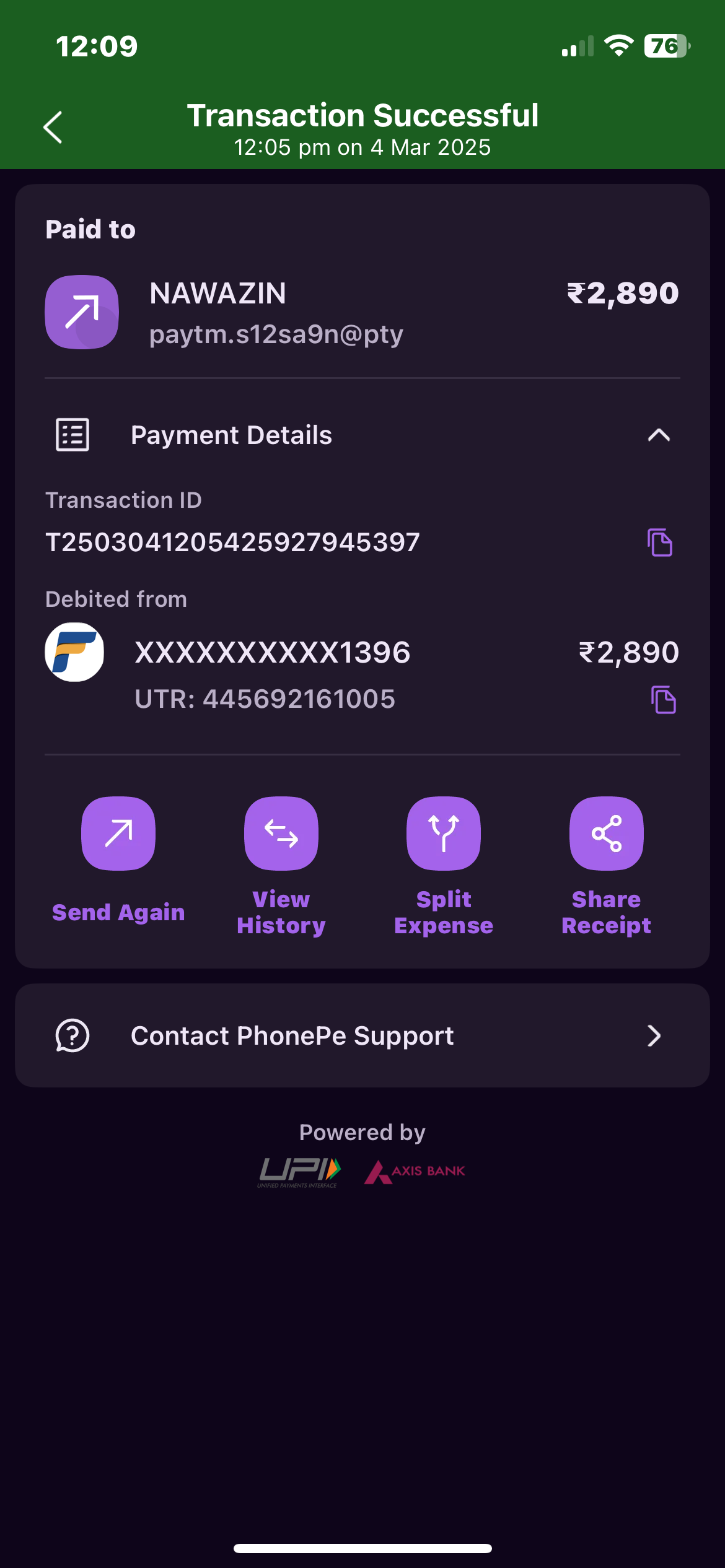The width and height of the screenshot is (725, 1568).
Task: Copy the Transaction ID
Action: pyautogui.click(x=659, y=543)
